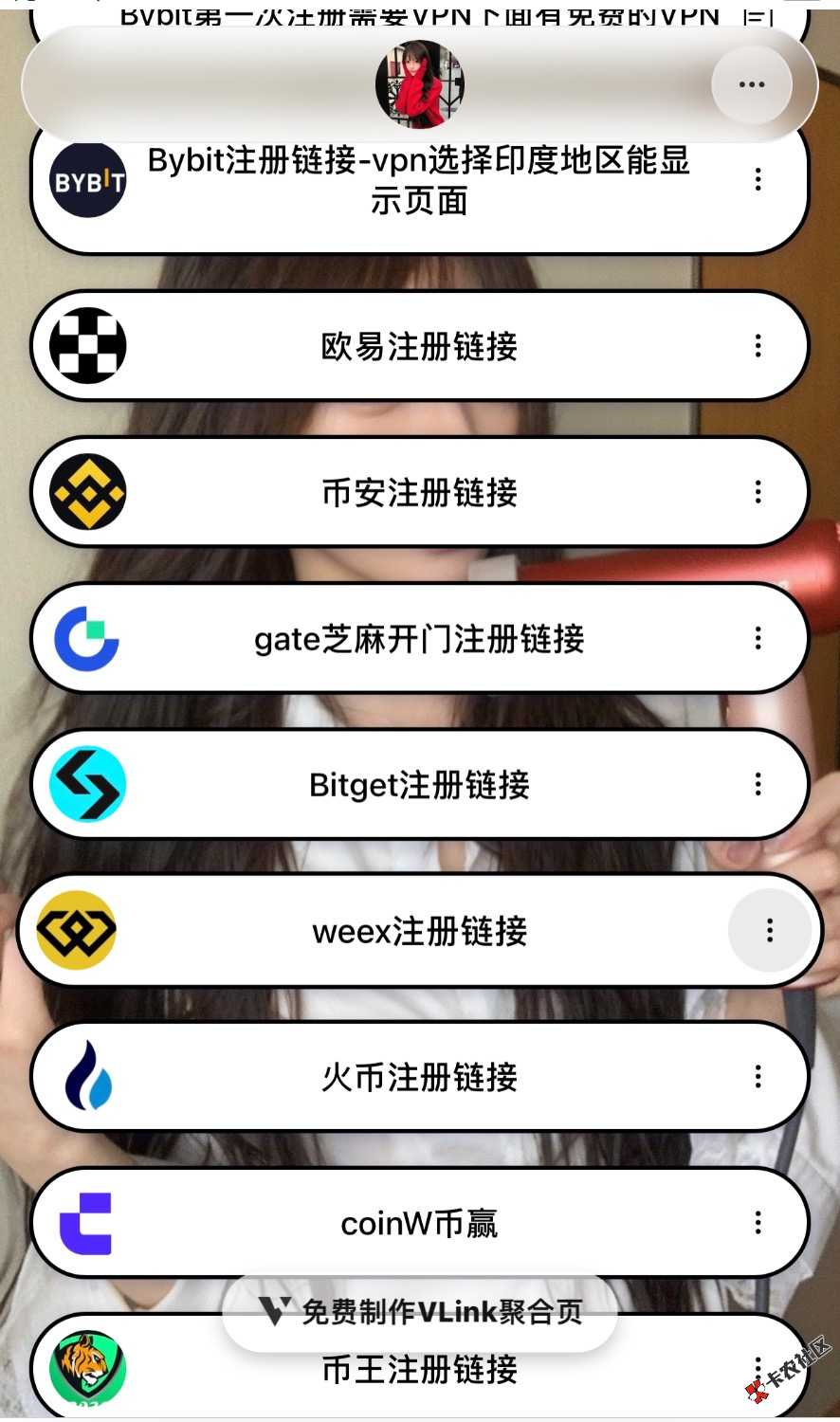Open more options for coinW币赢
Screen dimensions: 840x1422
(758, 1222)
